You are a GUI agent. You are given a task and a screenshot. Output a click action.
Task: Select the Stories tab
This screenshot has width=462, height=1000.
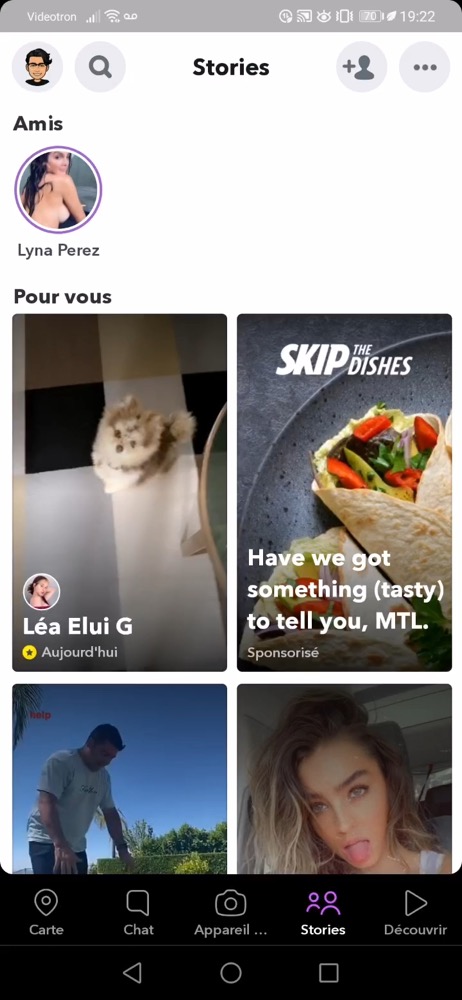(x=323, y=913)
